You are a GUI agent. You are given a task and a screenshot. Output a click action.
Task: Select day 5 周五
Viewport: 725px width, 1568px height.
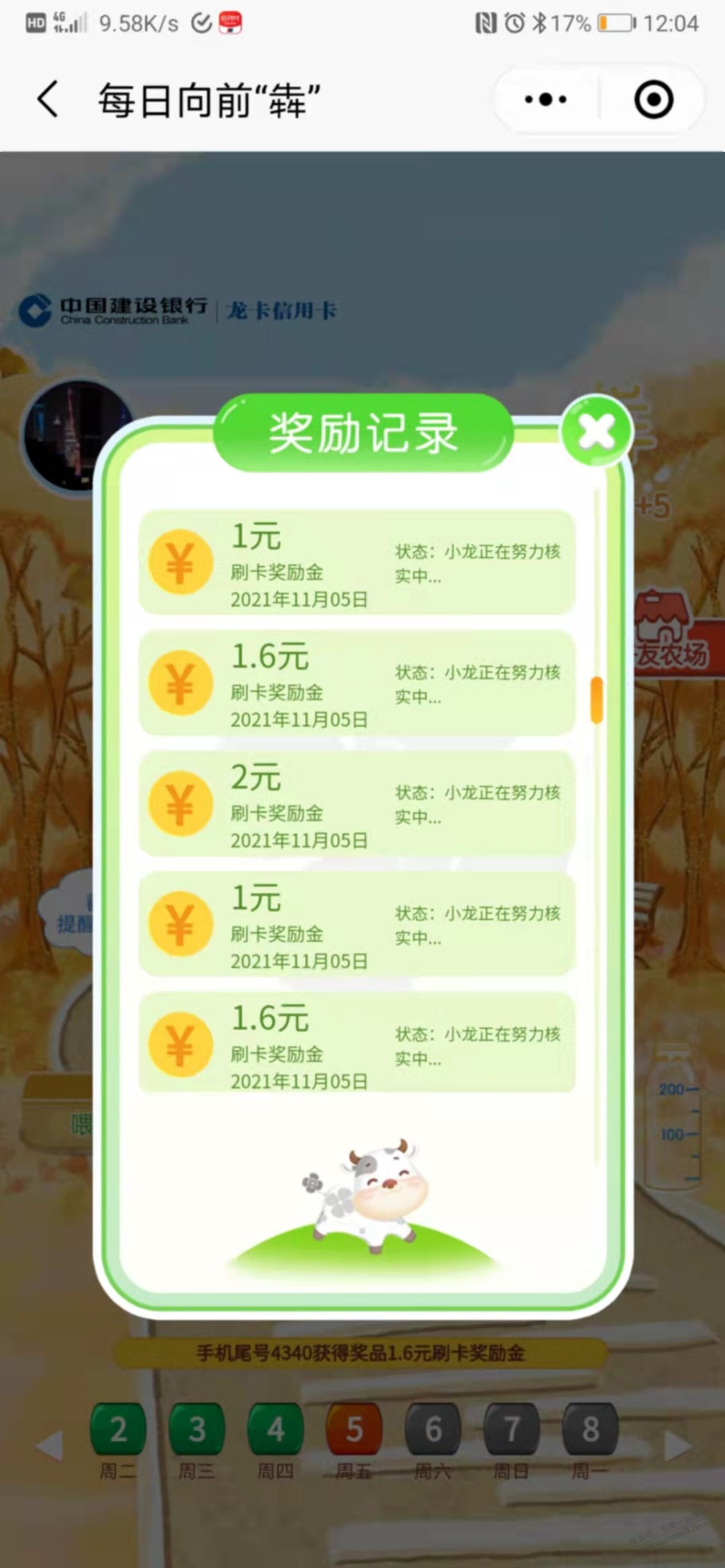point(354,1430)
